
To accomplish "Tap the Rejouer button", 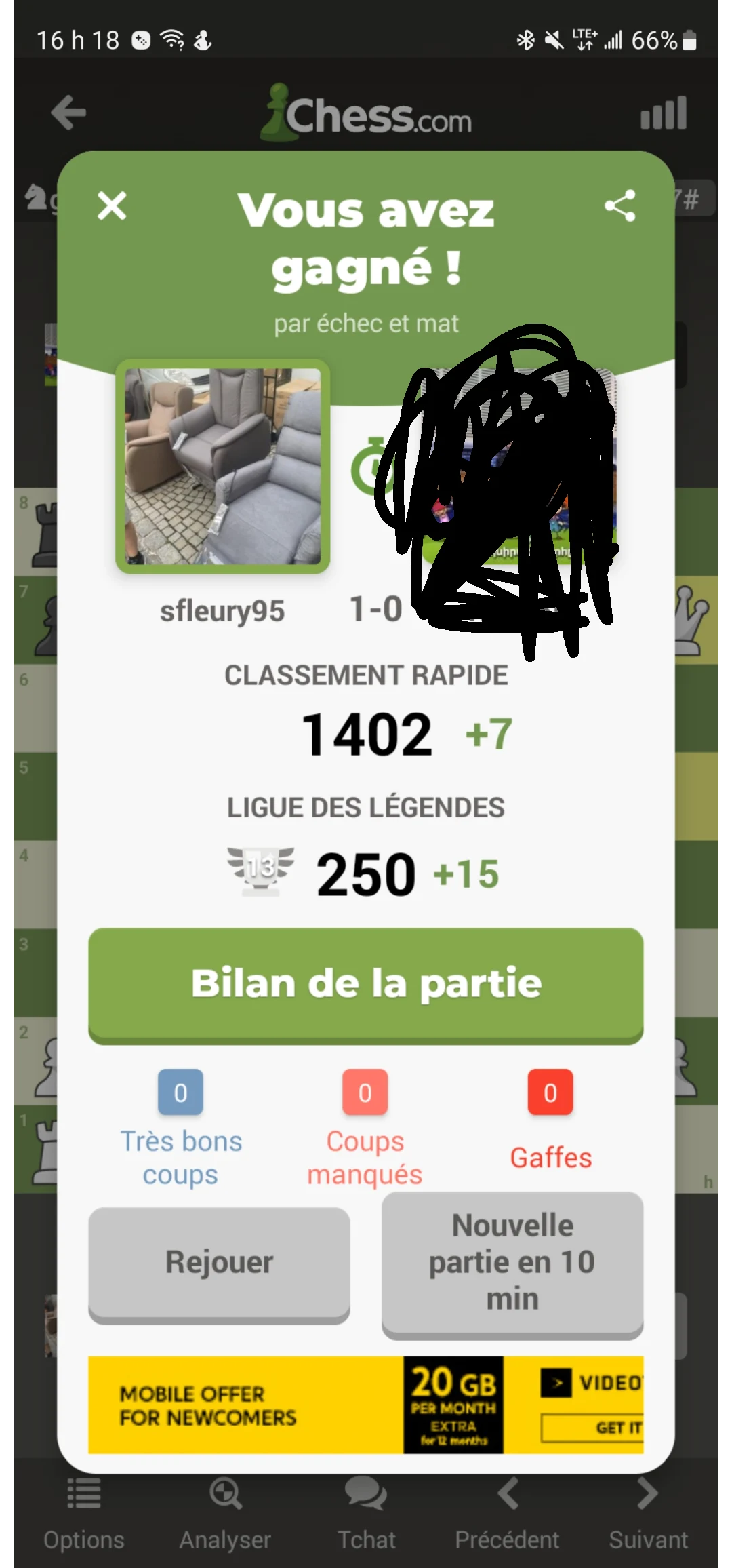I will pos(219,1263).
